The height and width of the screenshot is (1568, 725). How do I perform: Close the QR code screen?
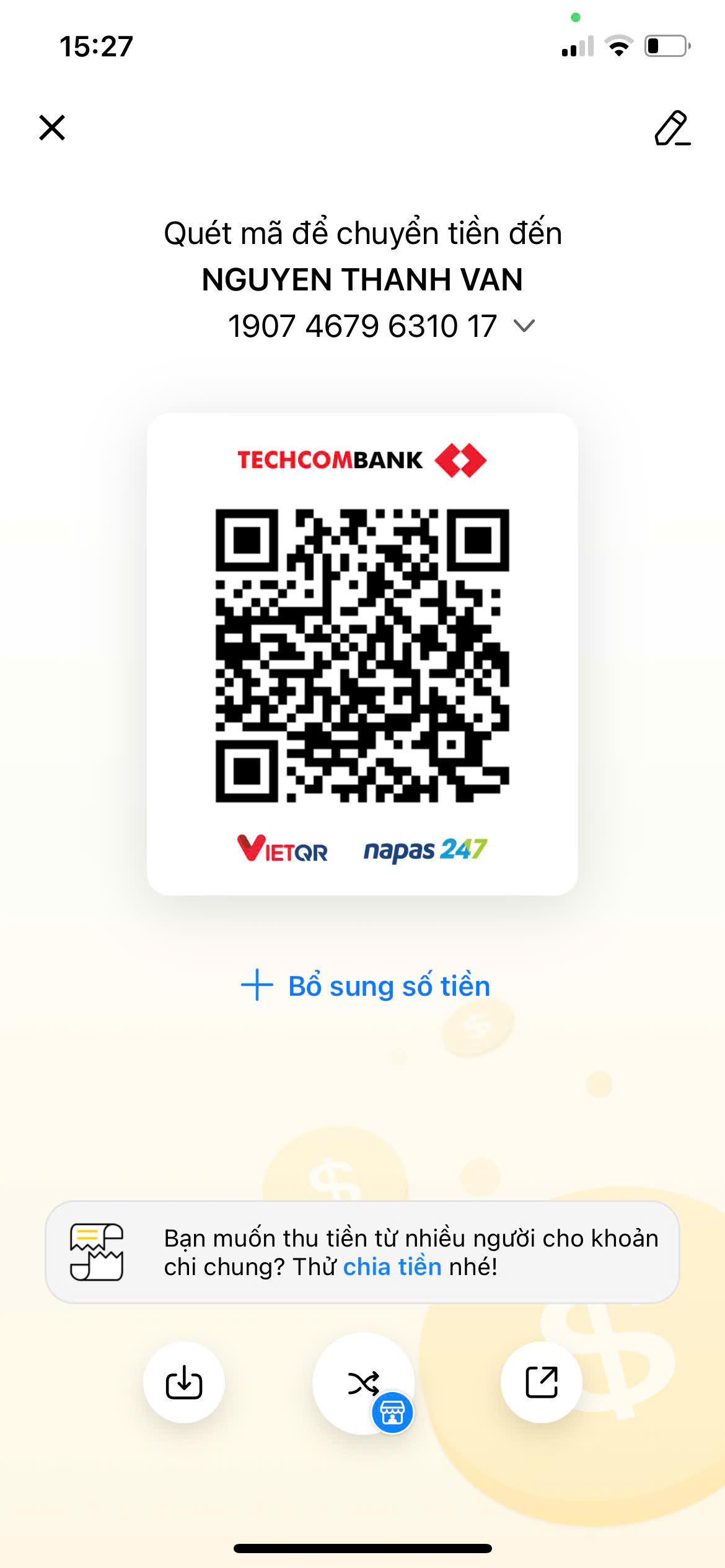[x=52, y=128]
